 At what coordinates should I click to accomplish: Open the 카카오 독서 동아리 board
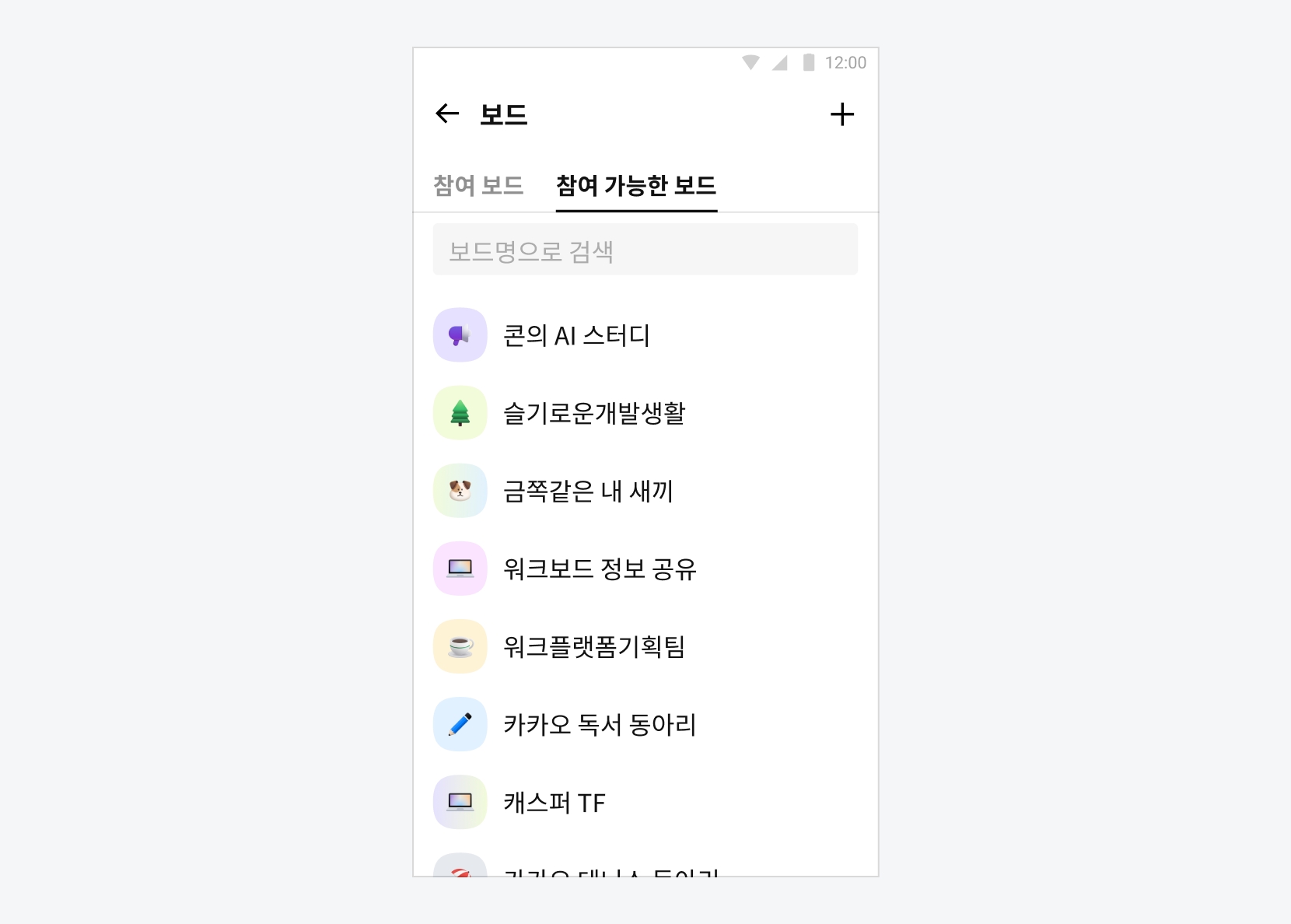point(599,724)
